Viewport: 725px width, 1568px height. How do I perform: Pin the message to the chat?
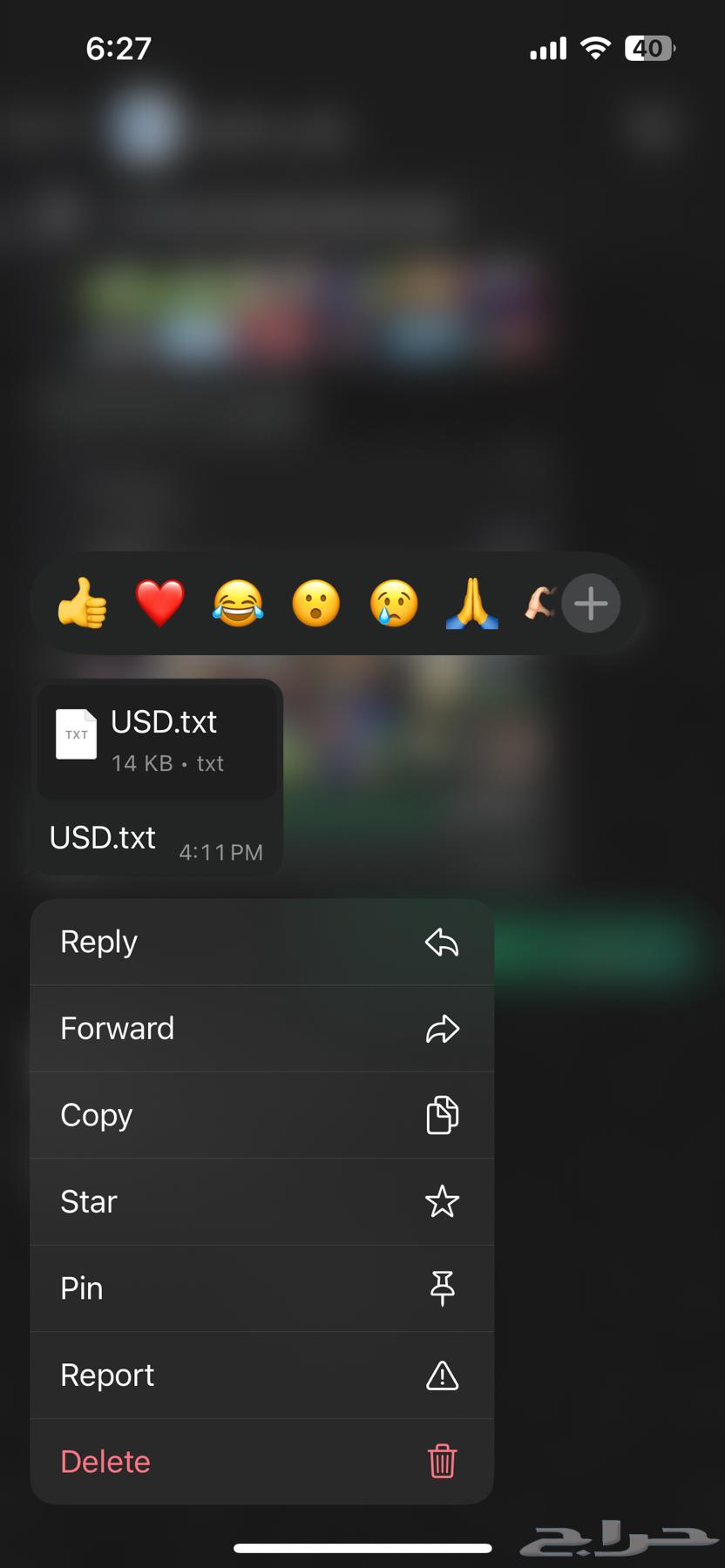click(x=261, y=1288)
